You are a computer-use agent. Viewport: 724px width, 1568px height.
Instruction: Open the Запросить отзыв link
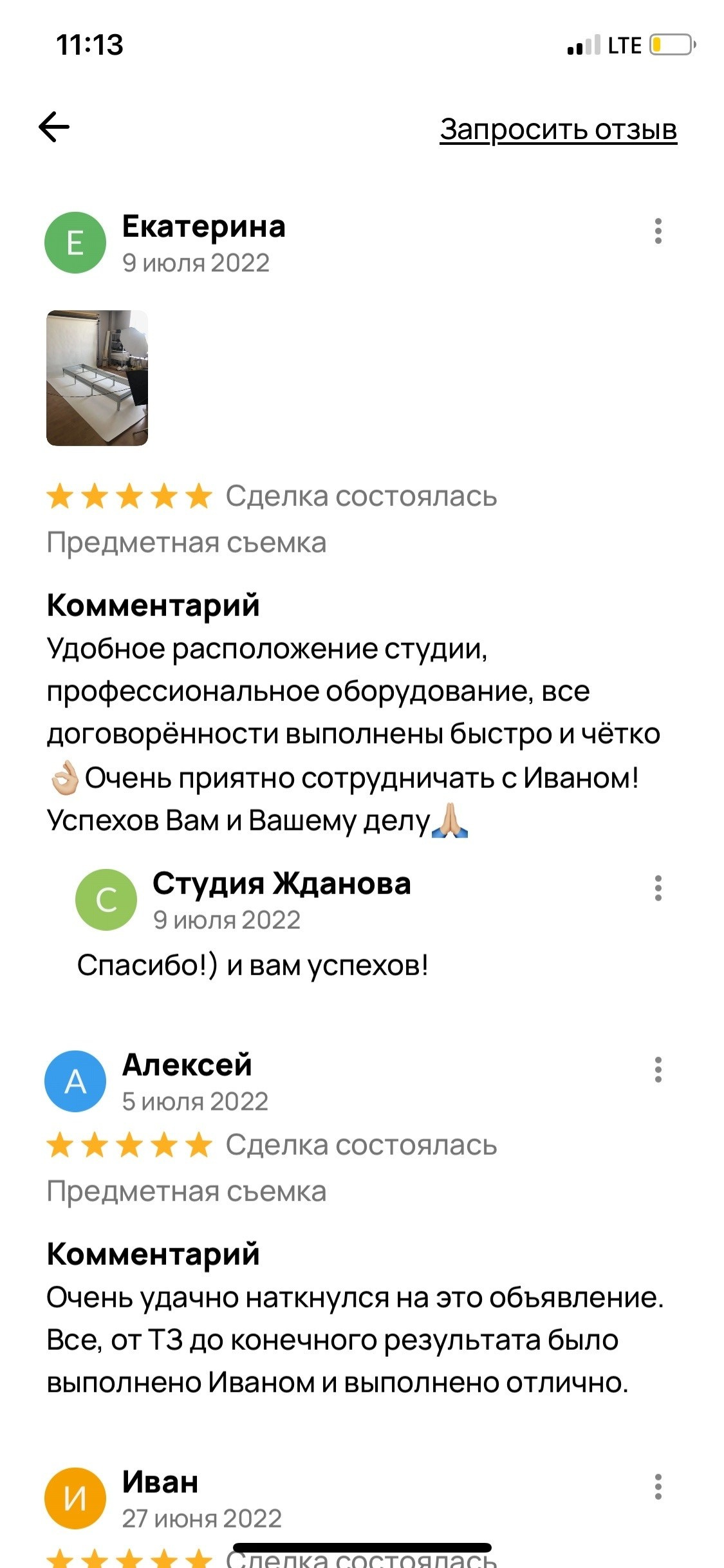558,129
